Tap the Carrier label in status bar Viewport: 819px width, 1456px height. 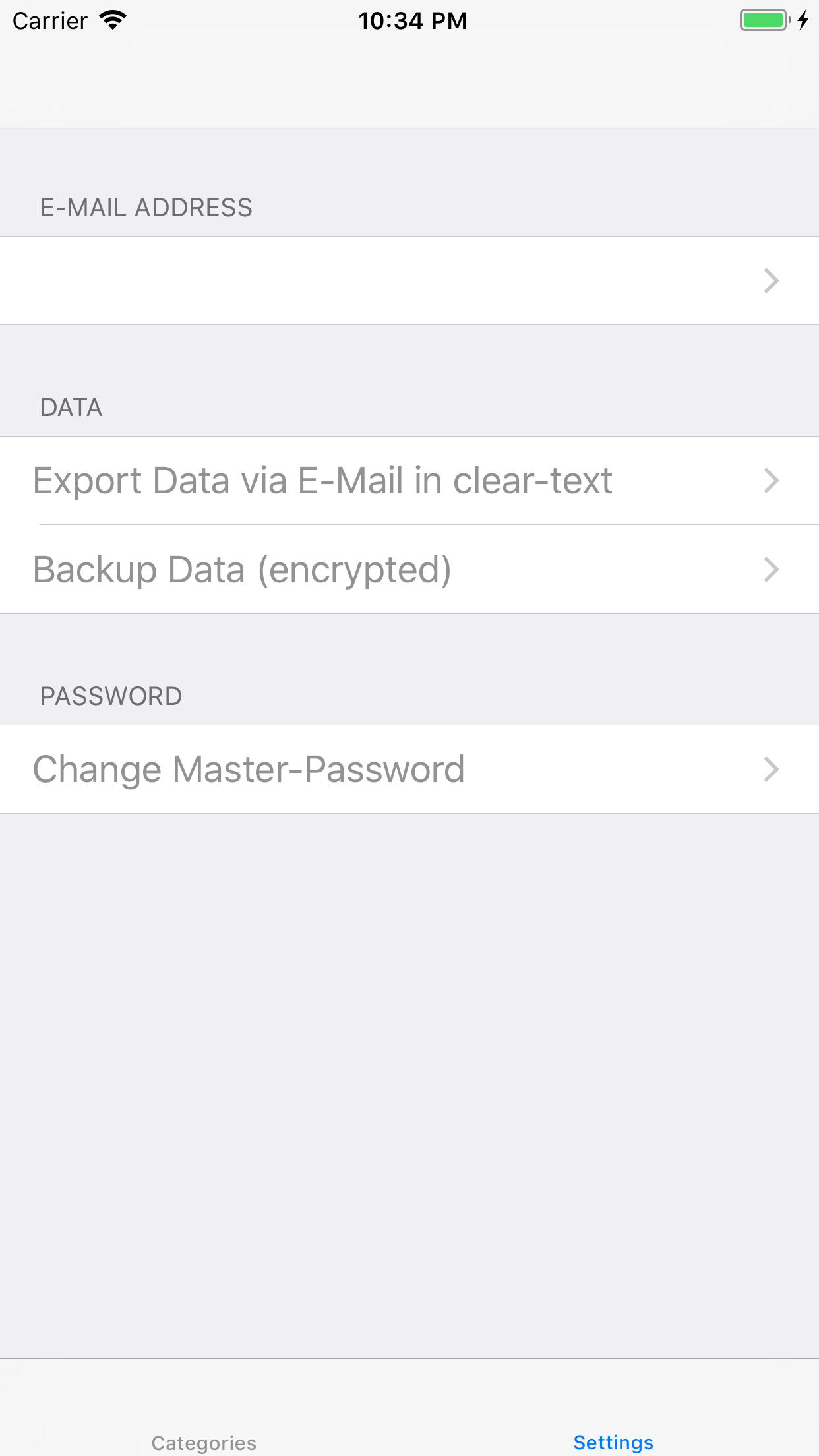point(49,20)
